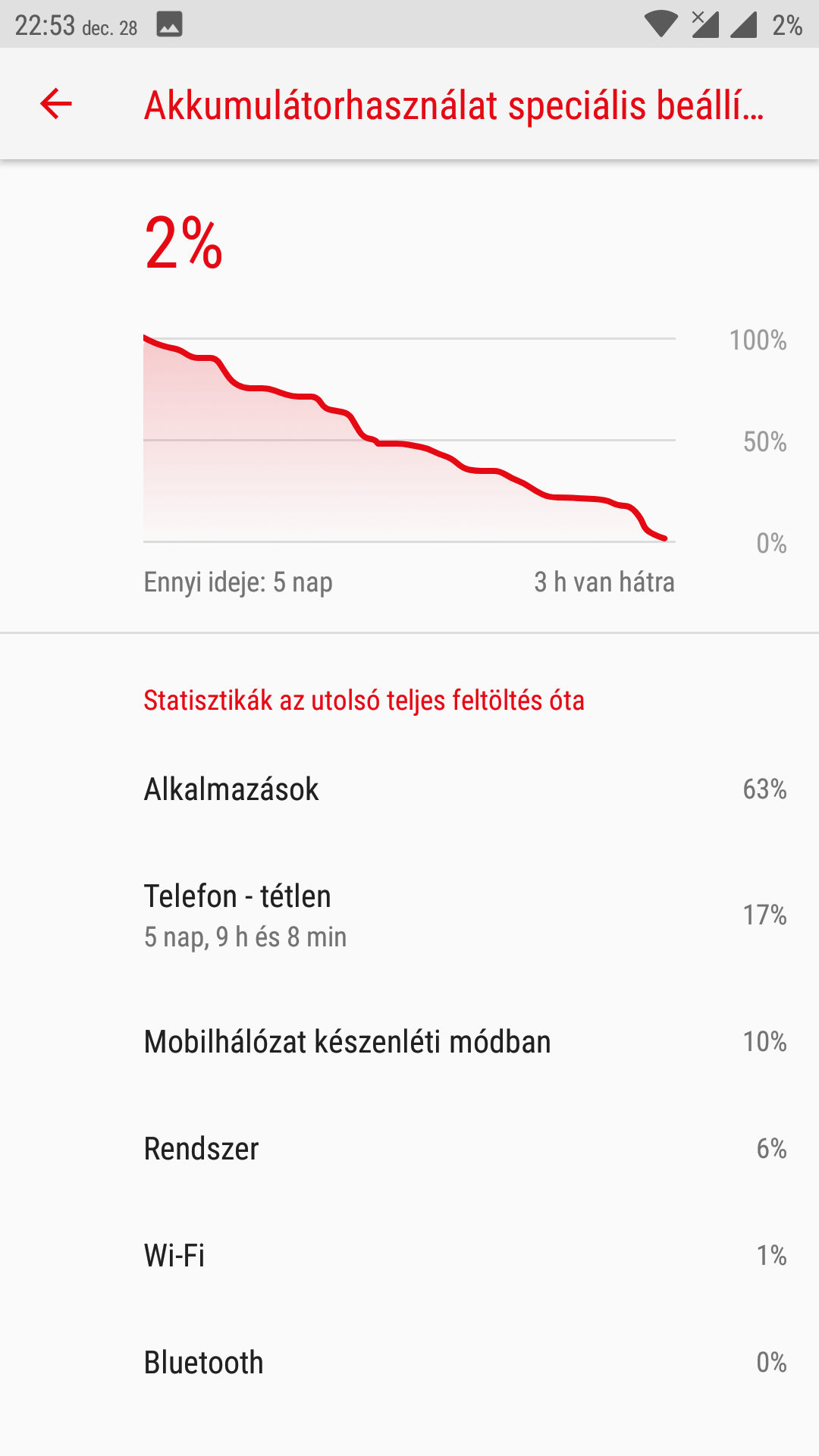
Task: Open Bluetooth battery usage row
Action: [x=409, y=1363]
